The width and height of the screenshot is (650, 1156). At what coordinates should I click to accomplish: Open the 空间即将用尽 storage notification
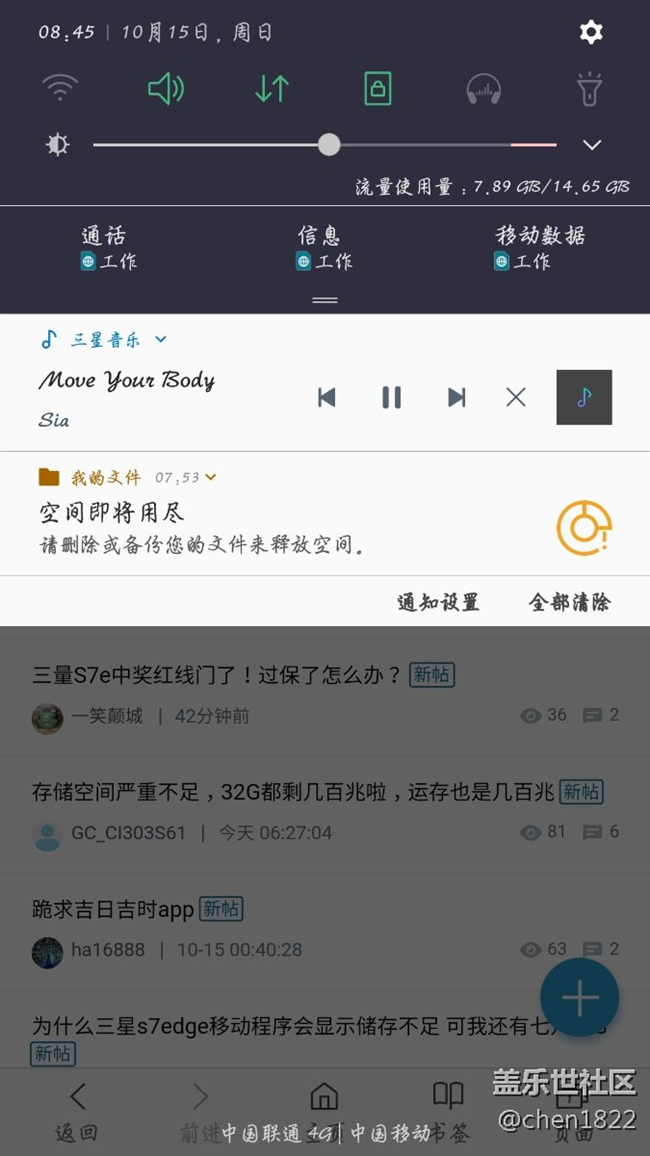pyautogui.click(x=280, y=527)
